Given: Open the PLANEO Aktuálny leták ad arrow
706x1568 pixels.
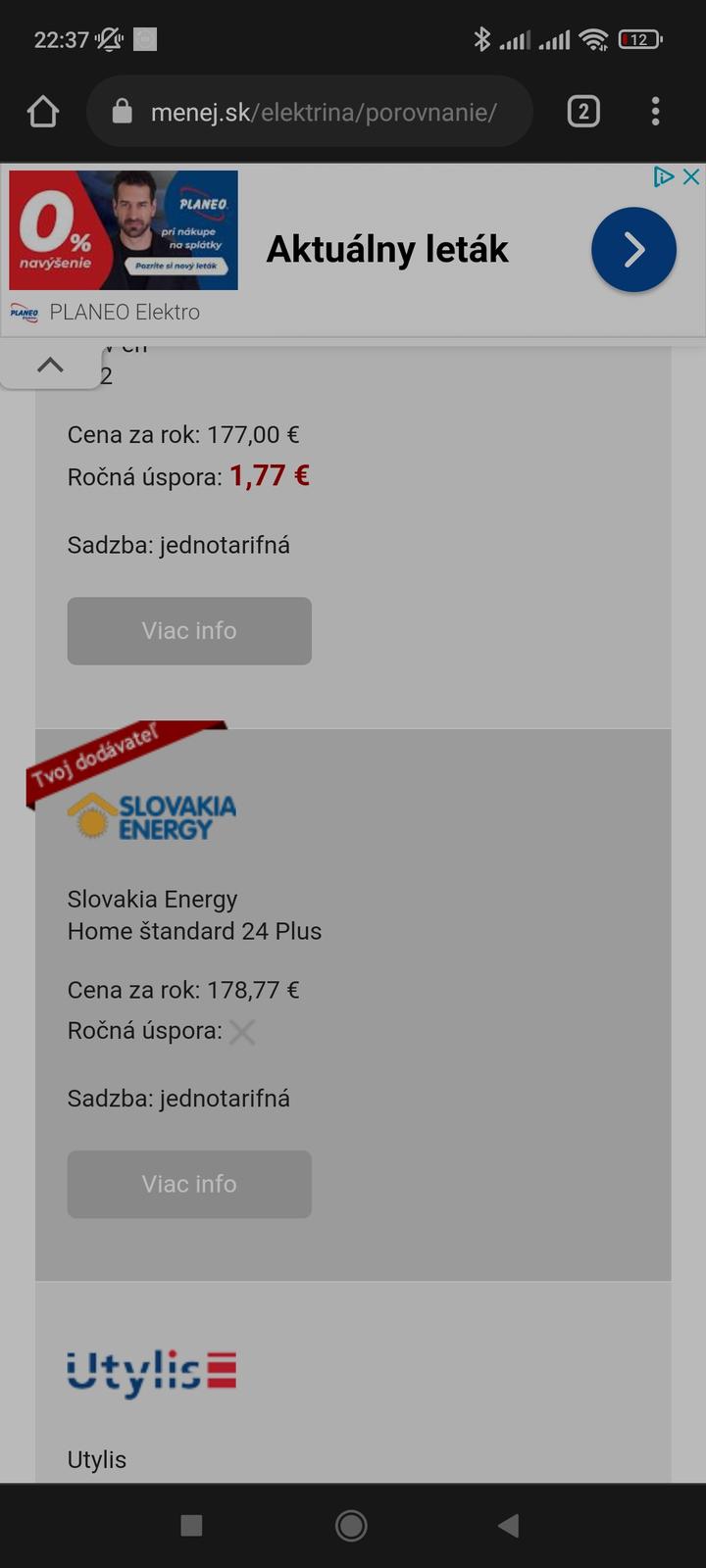Looking at the screenshot, I should 633,250.
